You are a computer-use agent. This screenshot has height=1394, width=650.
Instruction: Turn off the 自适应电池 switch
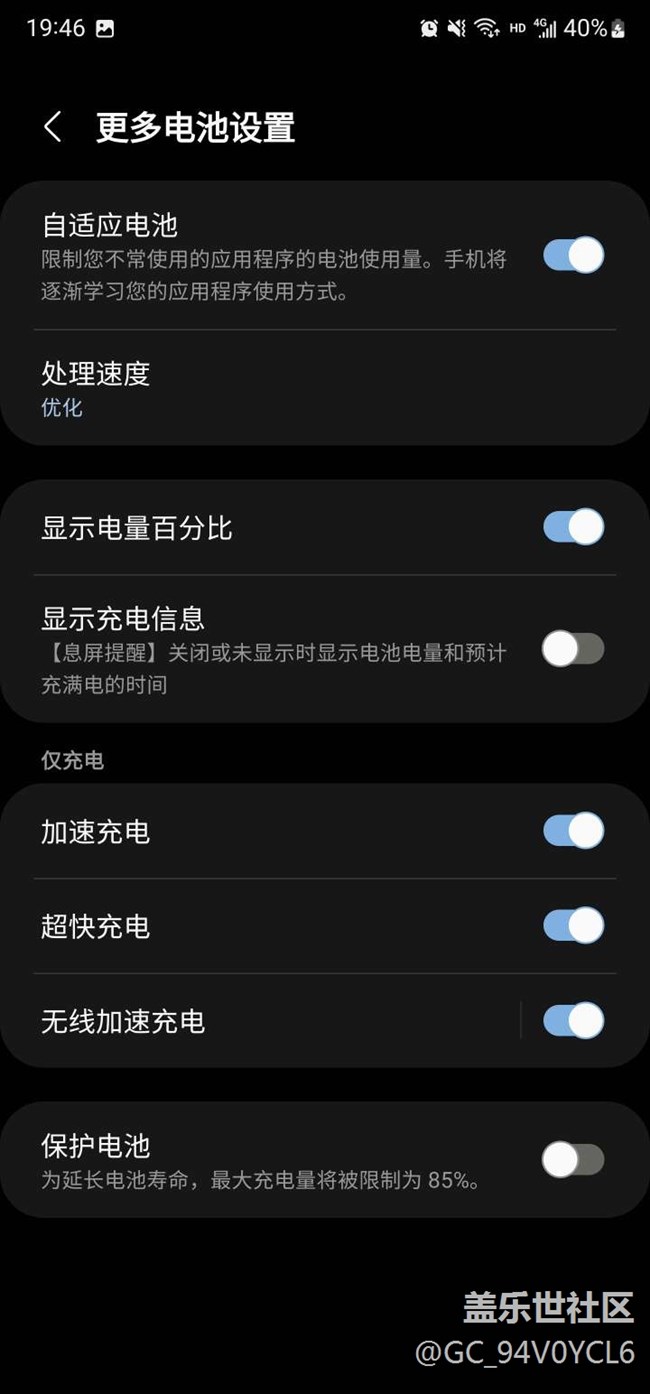tap(573, 255)
